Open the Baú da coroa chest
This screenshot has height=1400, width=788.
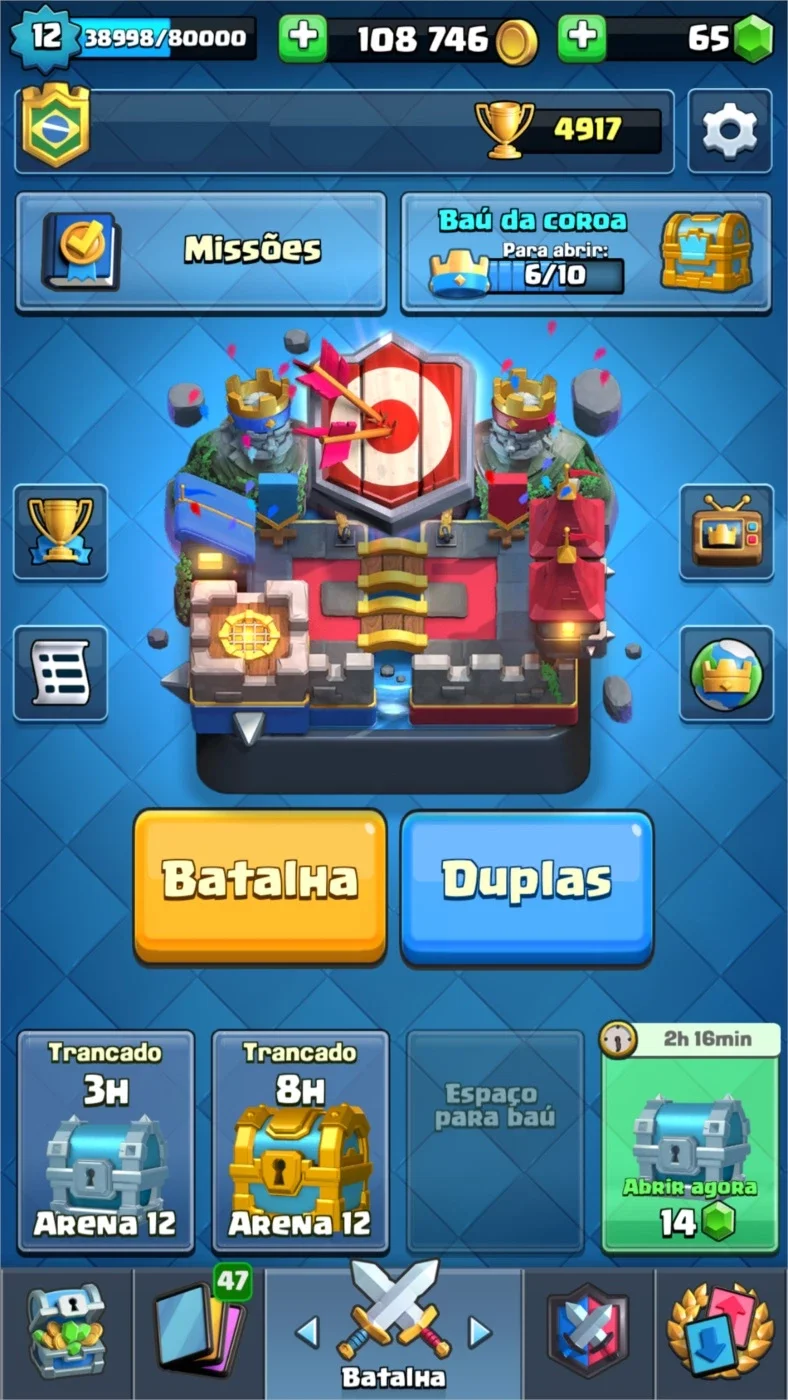587,252
